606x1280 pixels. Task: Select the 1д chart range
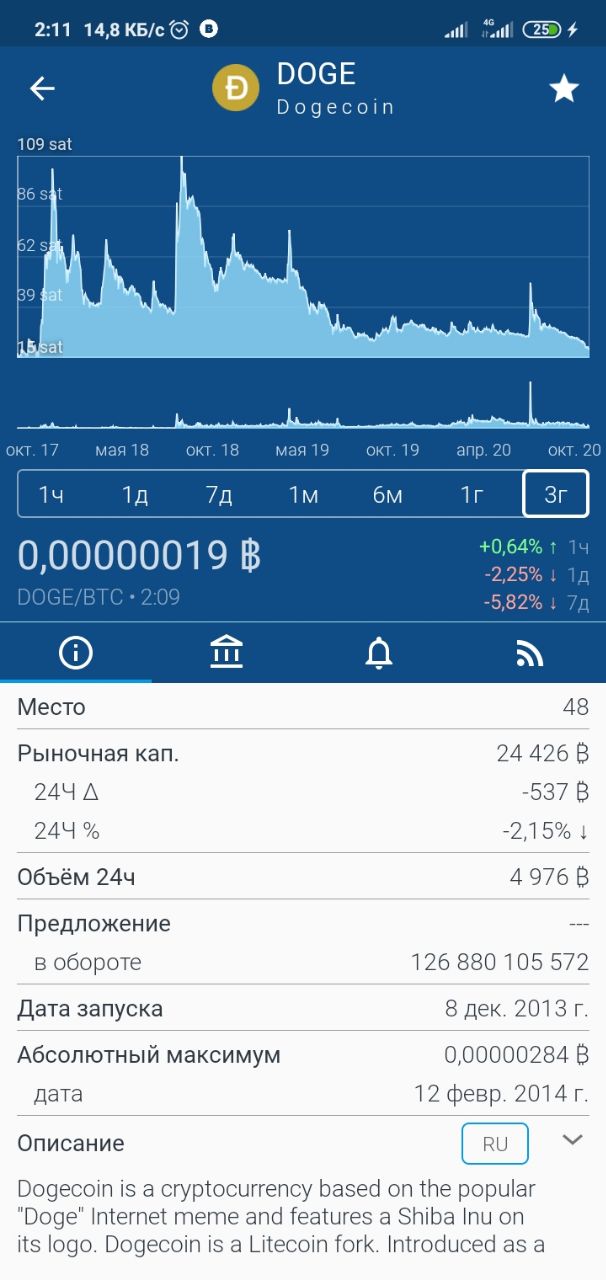(135, 494)
